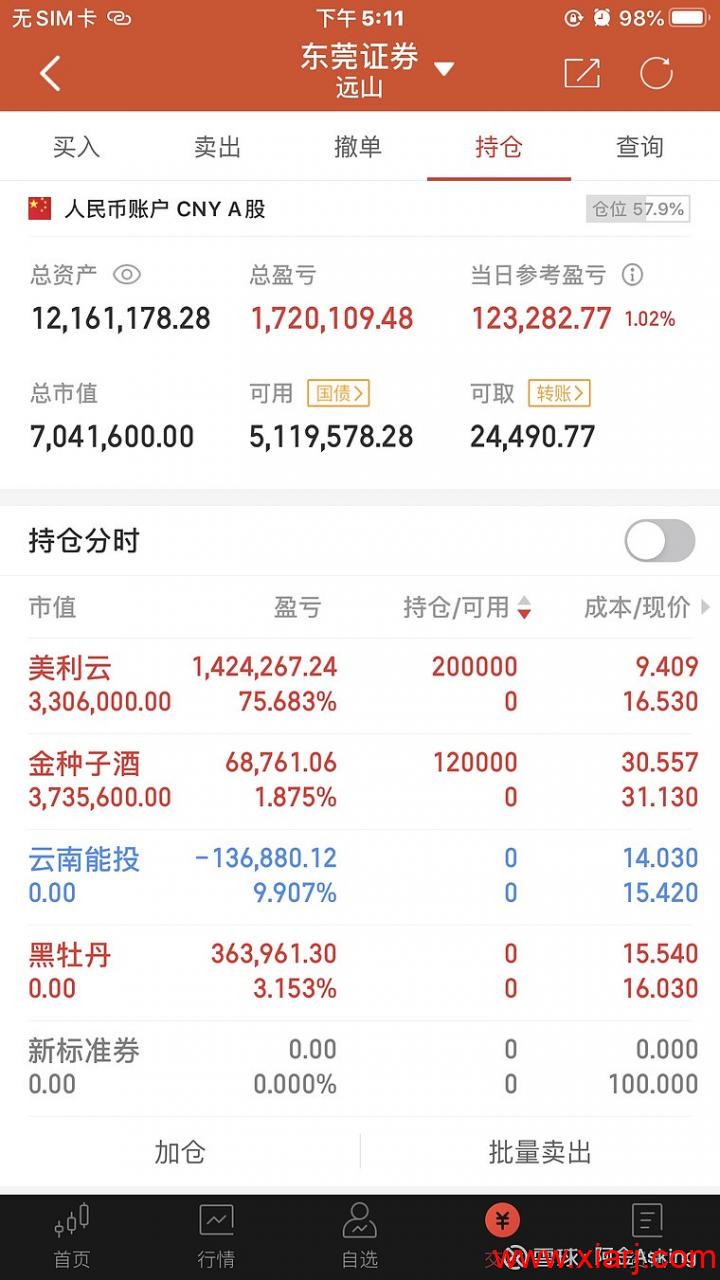The height and width of the screenshot is (1280, 720).
Task: Open the 美利云 holding row
Action: click(x=360, y=685)
